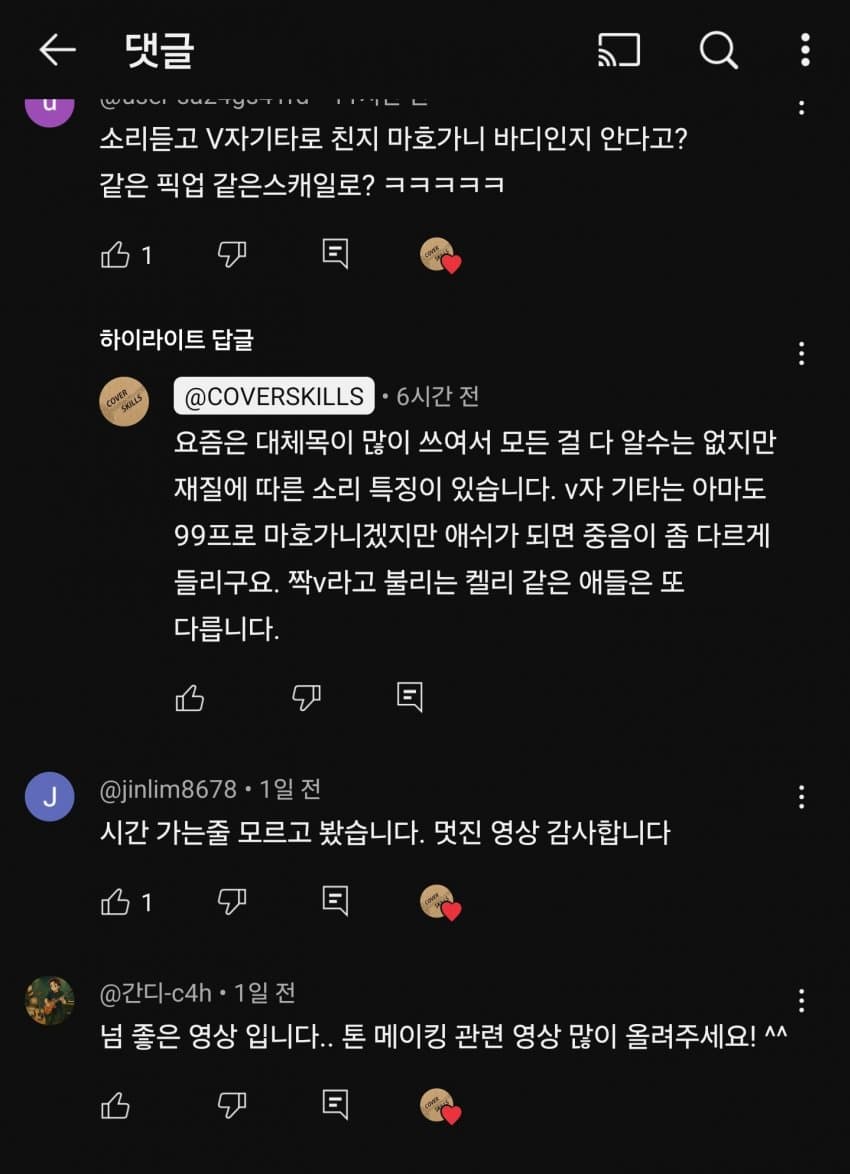Open options for the highlighted reply
The image size is (850, 1174).
[x=801, y=353]
